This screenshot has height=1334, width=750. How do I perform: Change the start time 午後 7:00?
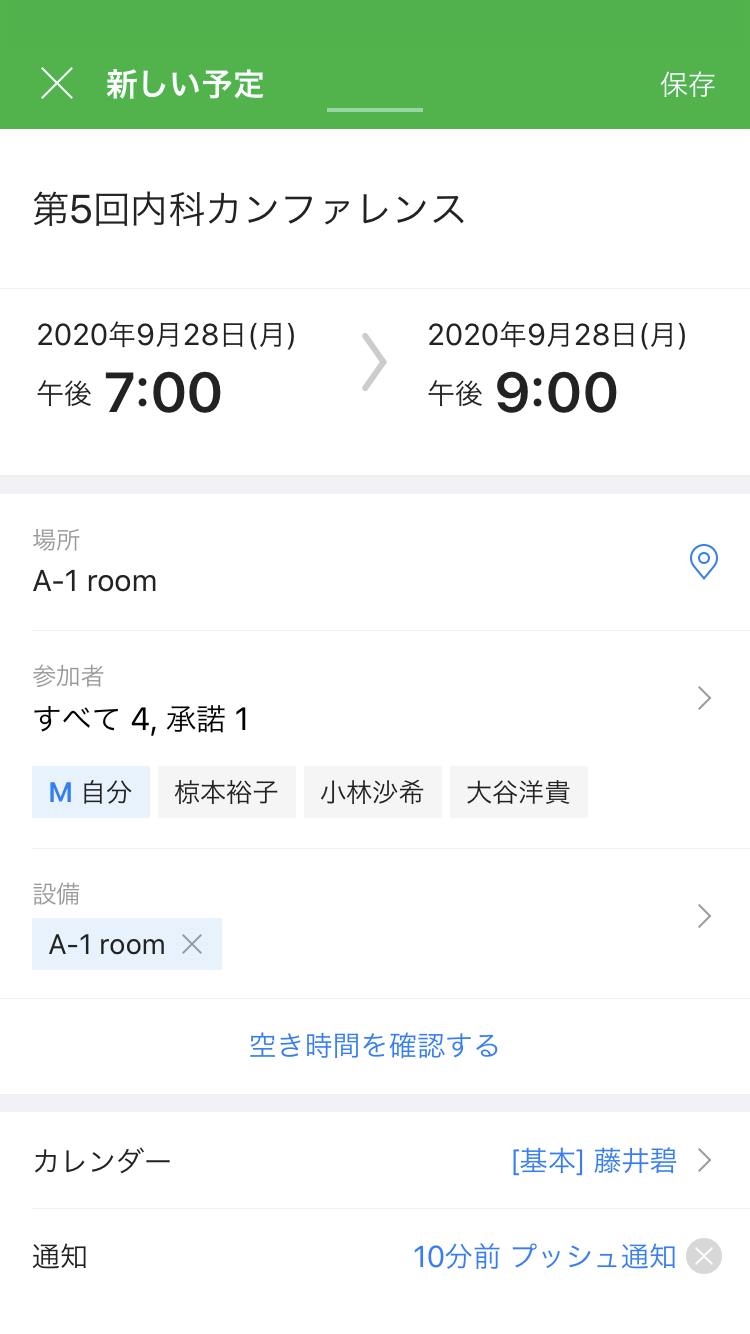point(160,391)
